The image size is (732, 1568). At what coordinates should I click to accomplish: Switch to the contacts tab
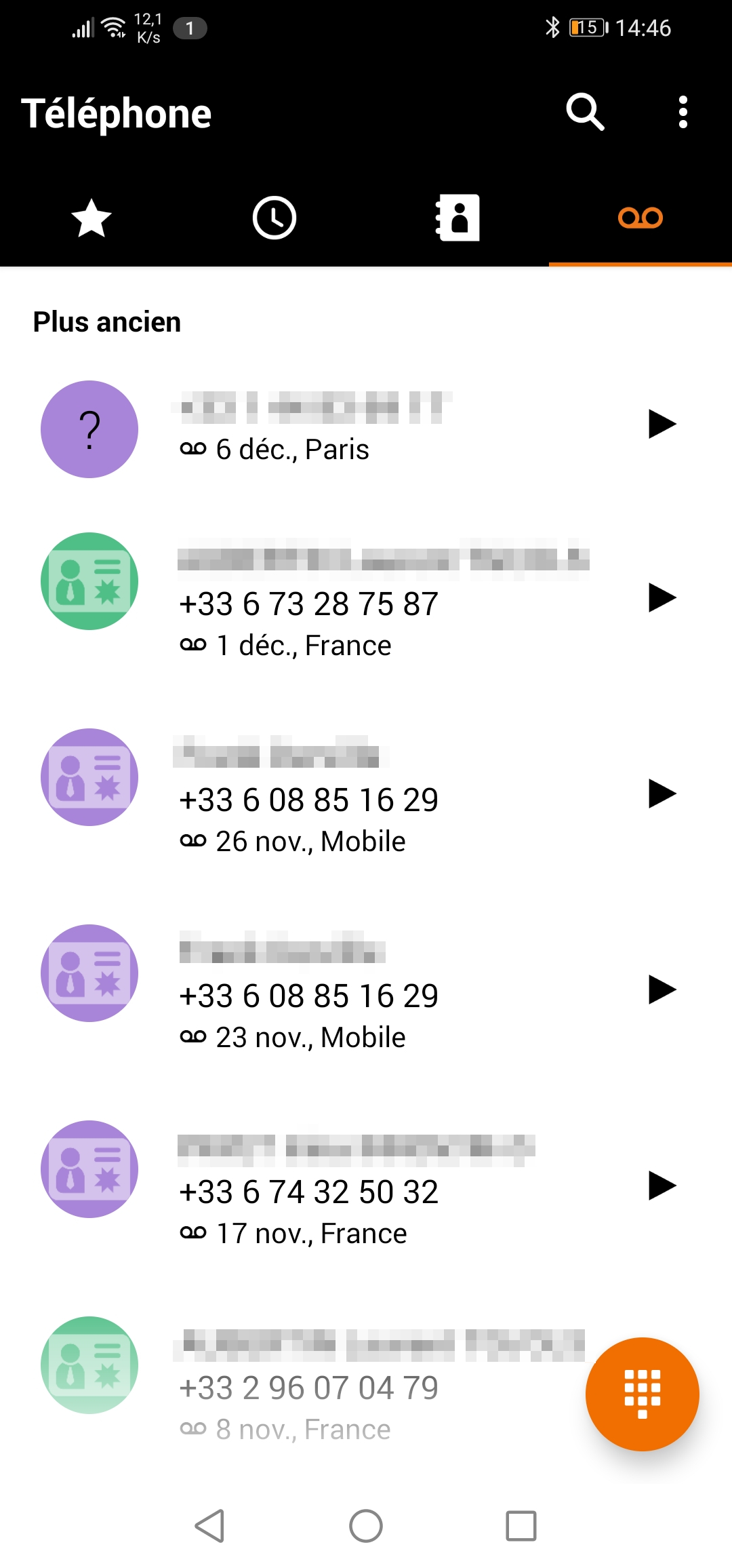click(457, 218)
